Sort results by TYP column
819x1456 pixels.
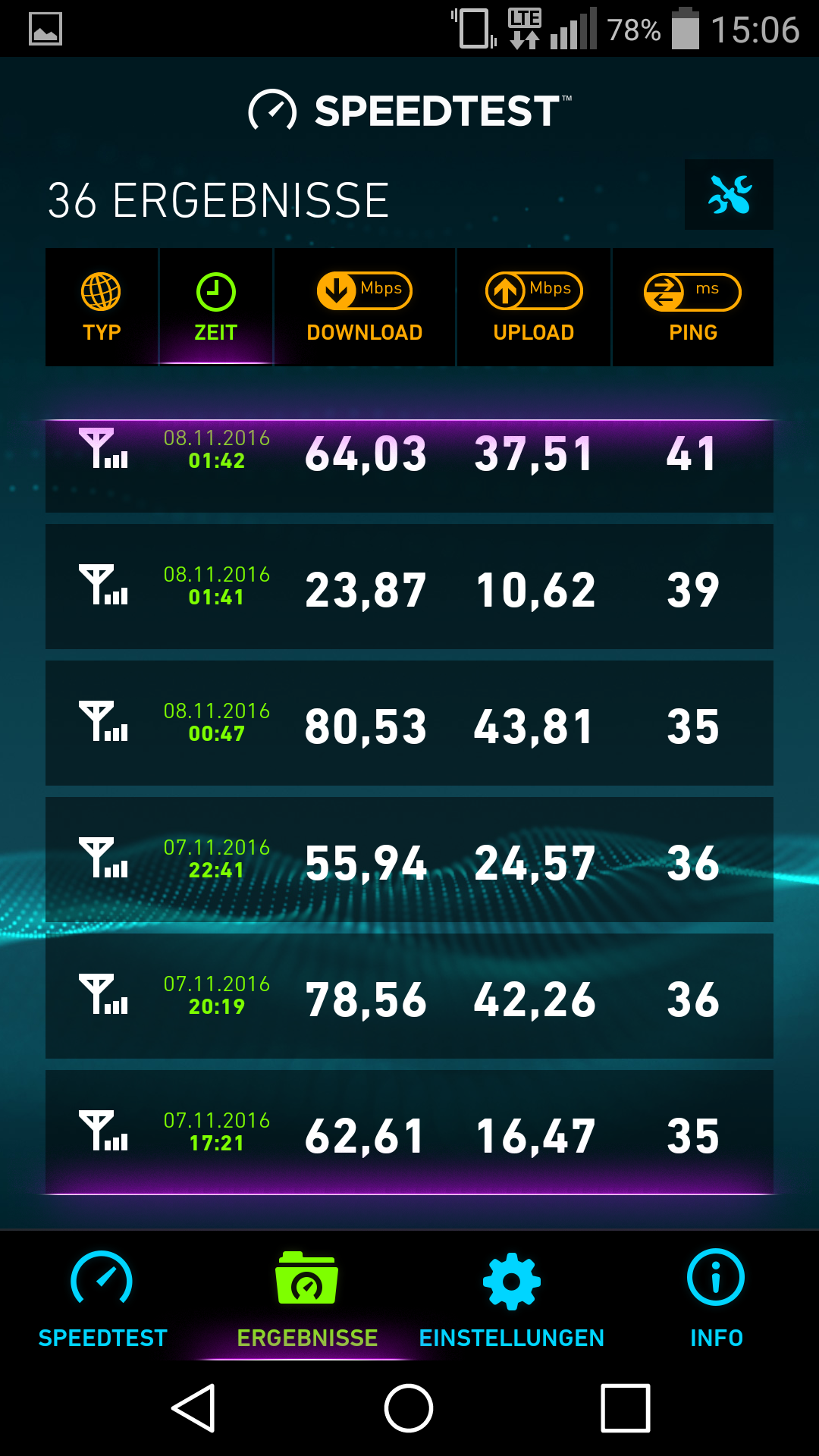[x=102, y=307]
